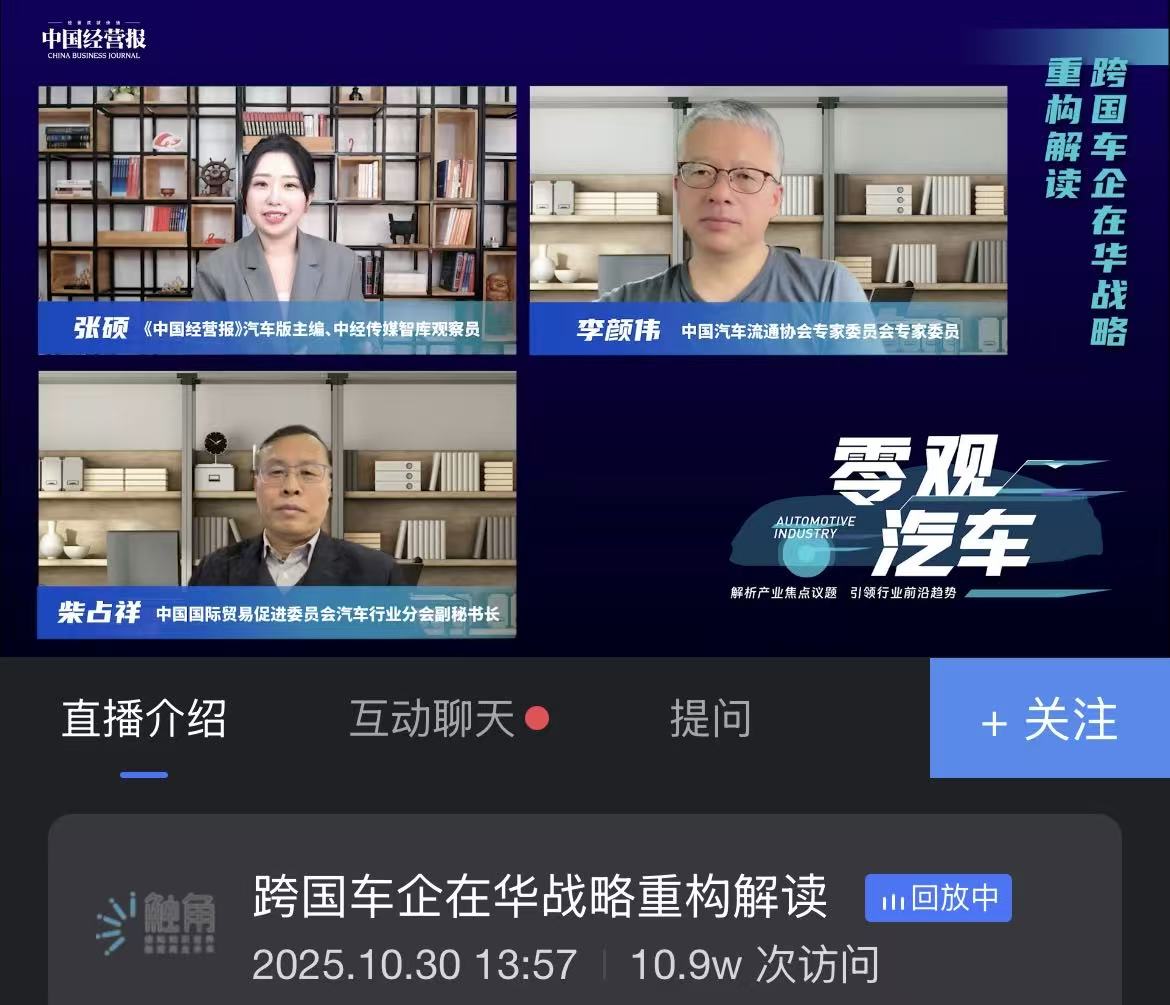Switch to the 提问 tab
This screenshot has height=1005, width=1170.
click(710, 719)
